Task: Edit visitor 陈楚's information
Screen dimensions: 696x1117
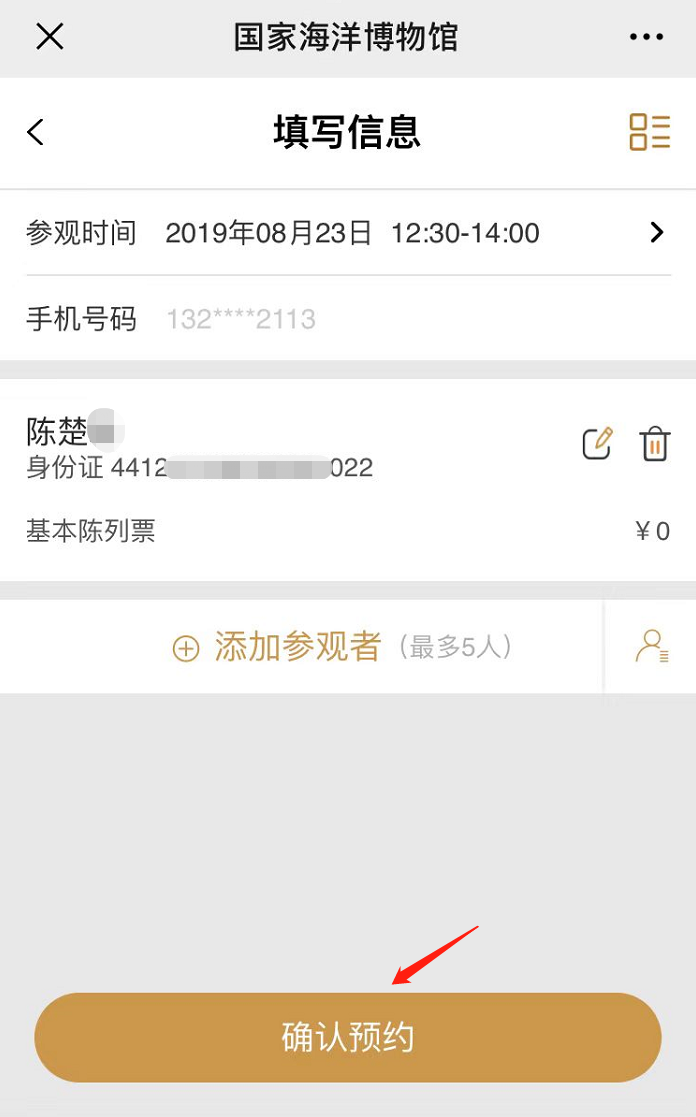Action: click(597, 443)
